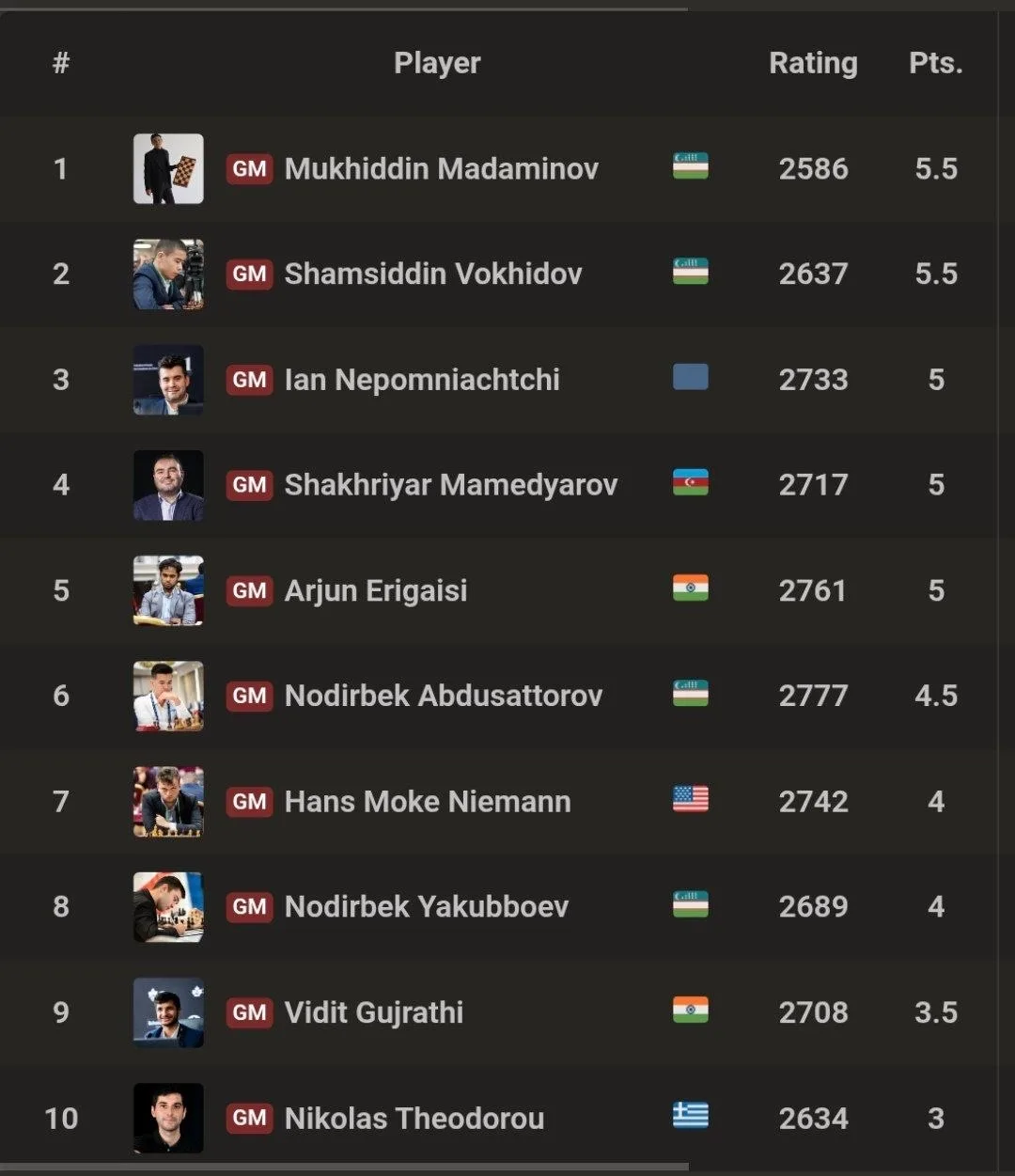Screen dimensions: 1015x1176
Task: Tap Nikolas Theodorou's row
Action: click(498, 1118)
